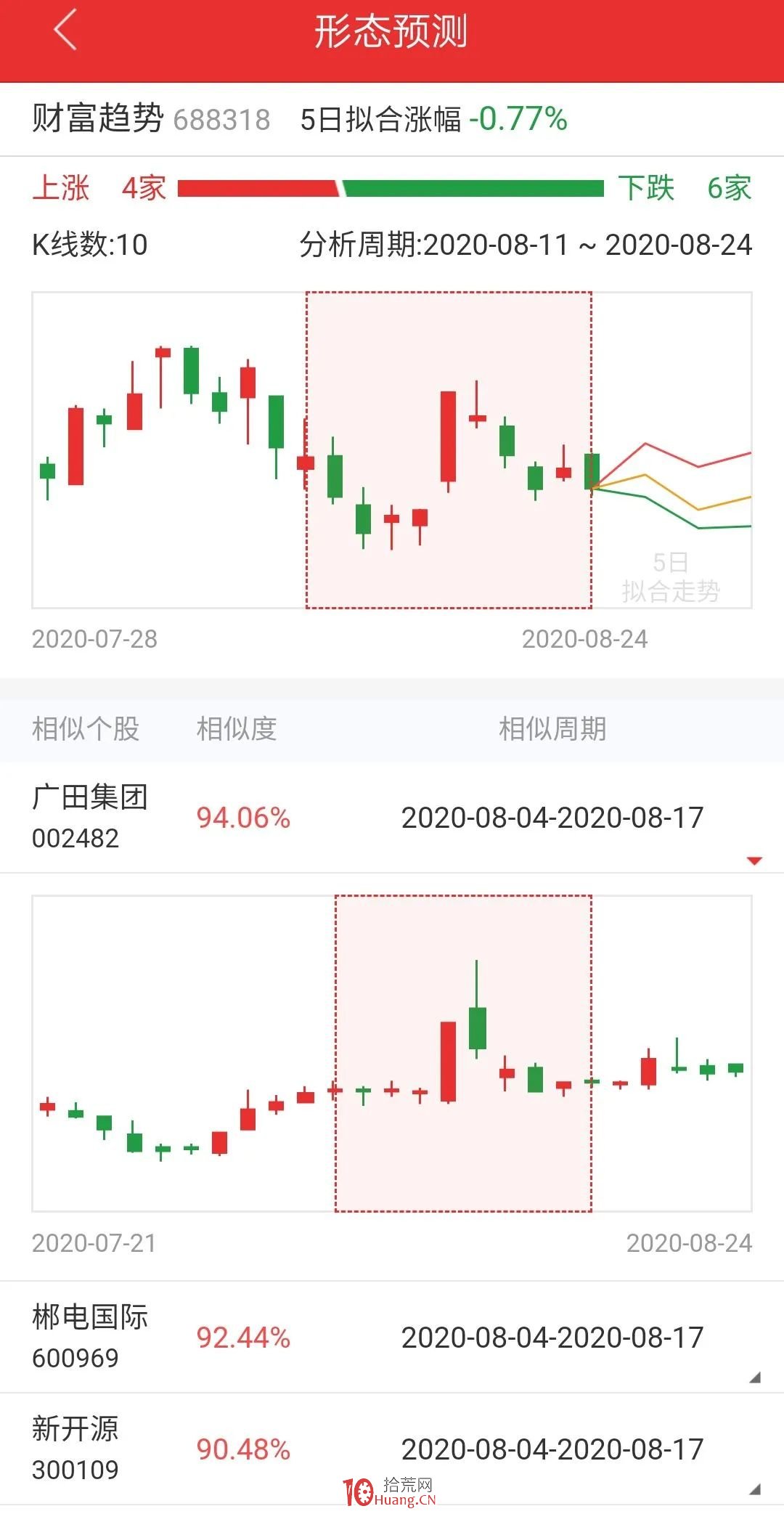Click the stock code 688318
The height and width of the screenshot is (1514, 784).
[221, 122]
